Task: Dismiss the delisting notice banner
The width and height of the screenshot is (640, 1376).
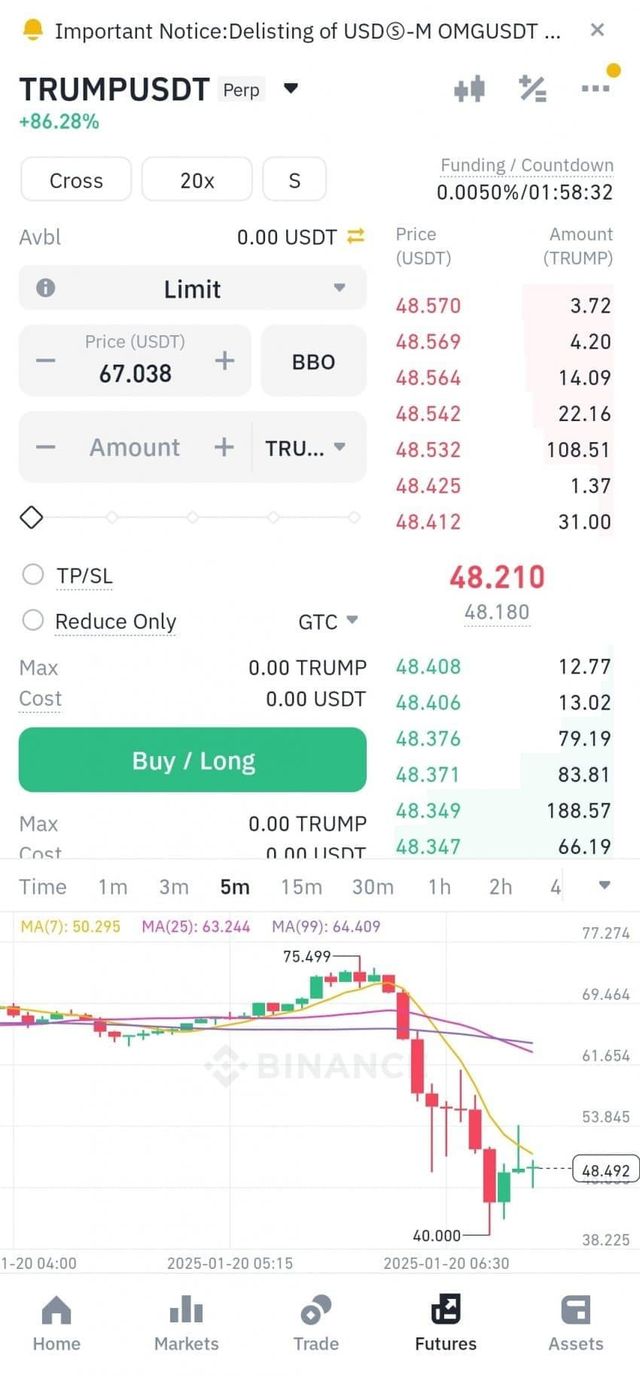Action: tap(597, 30)
